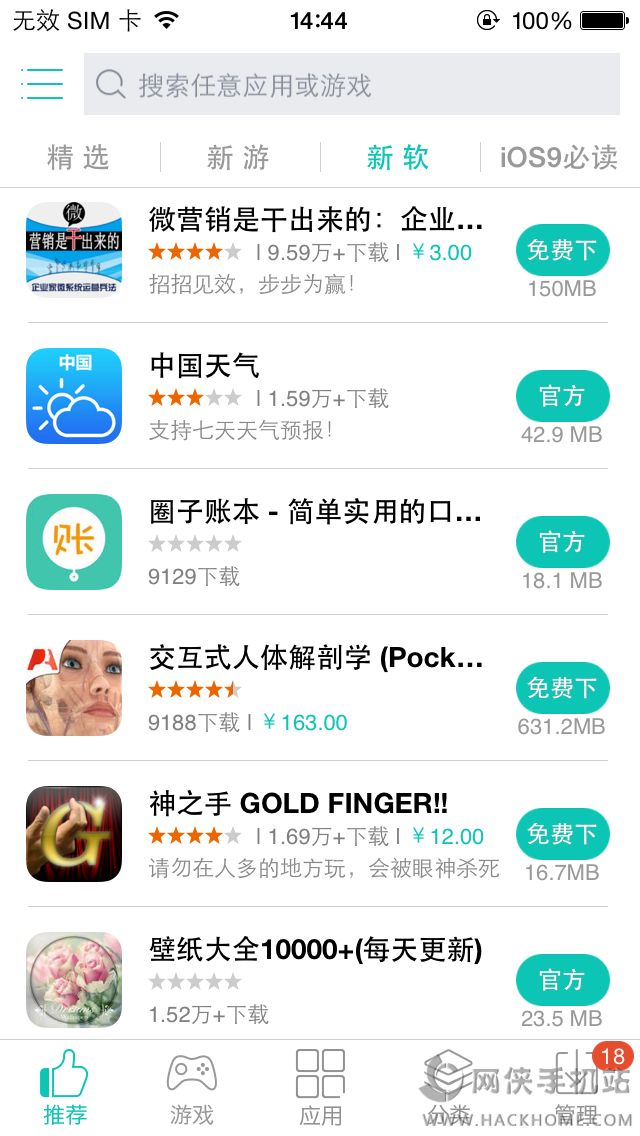Switch to the 游戏 bottom tab

tap(192, 1088)
